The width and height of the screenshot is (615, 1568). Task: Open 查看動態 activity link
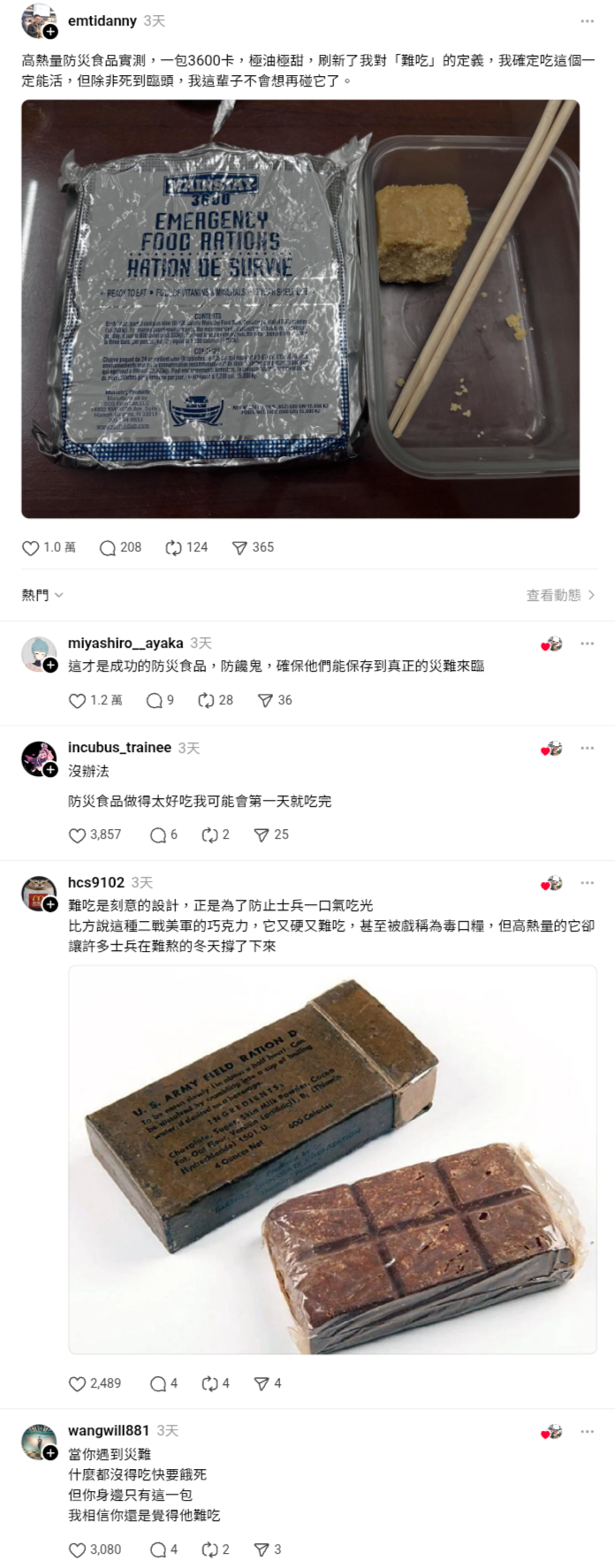click(560, 596)
